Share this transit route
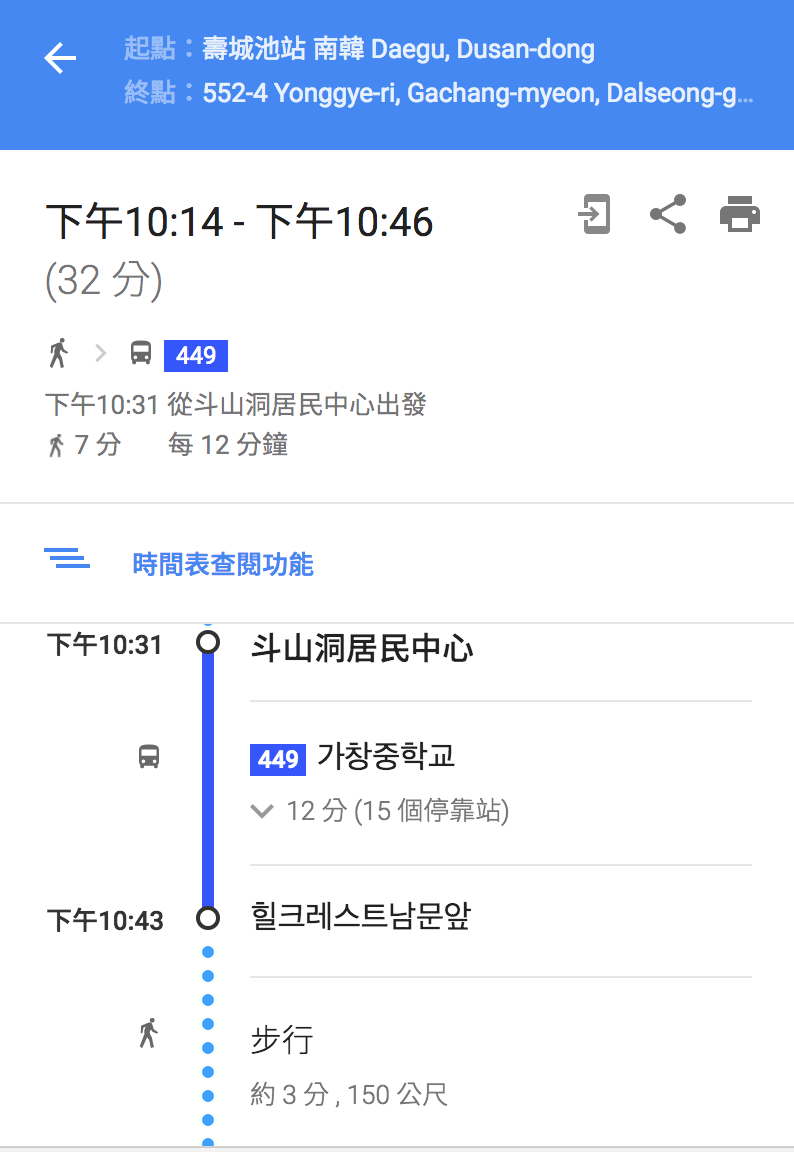The image size is (794, 1152). pyautogui.click(x=668, y=215)
